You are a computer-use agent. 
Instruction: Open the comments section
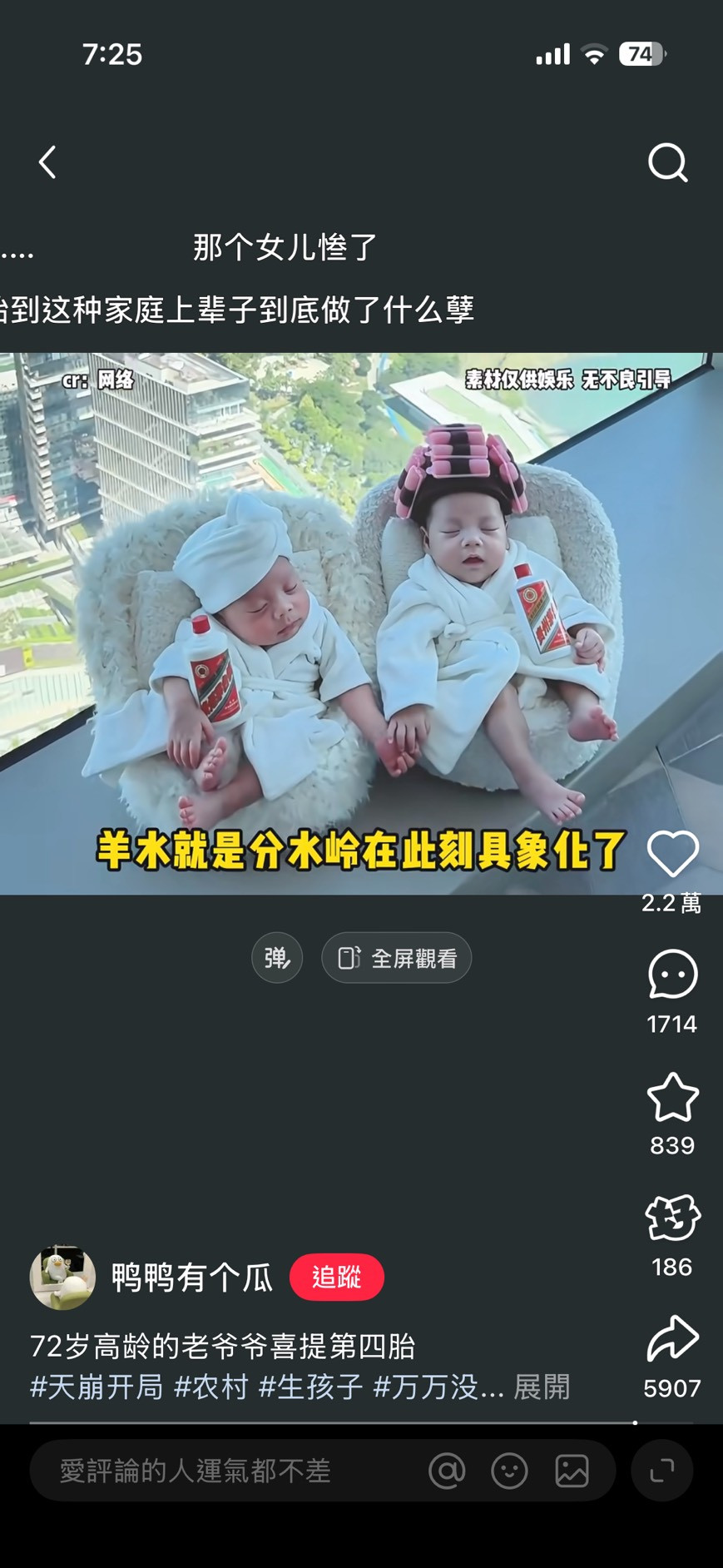(x=672, y=975)
